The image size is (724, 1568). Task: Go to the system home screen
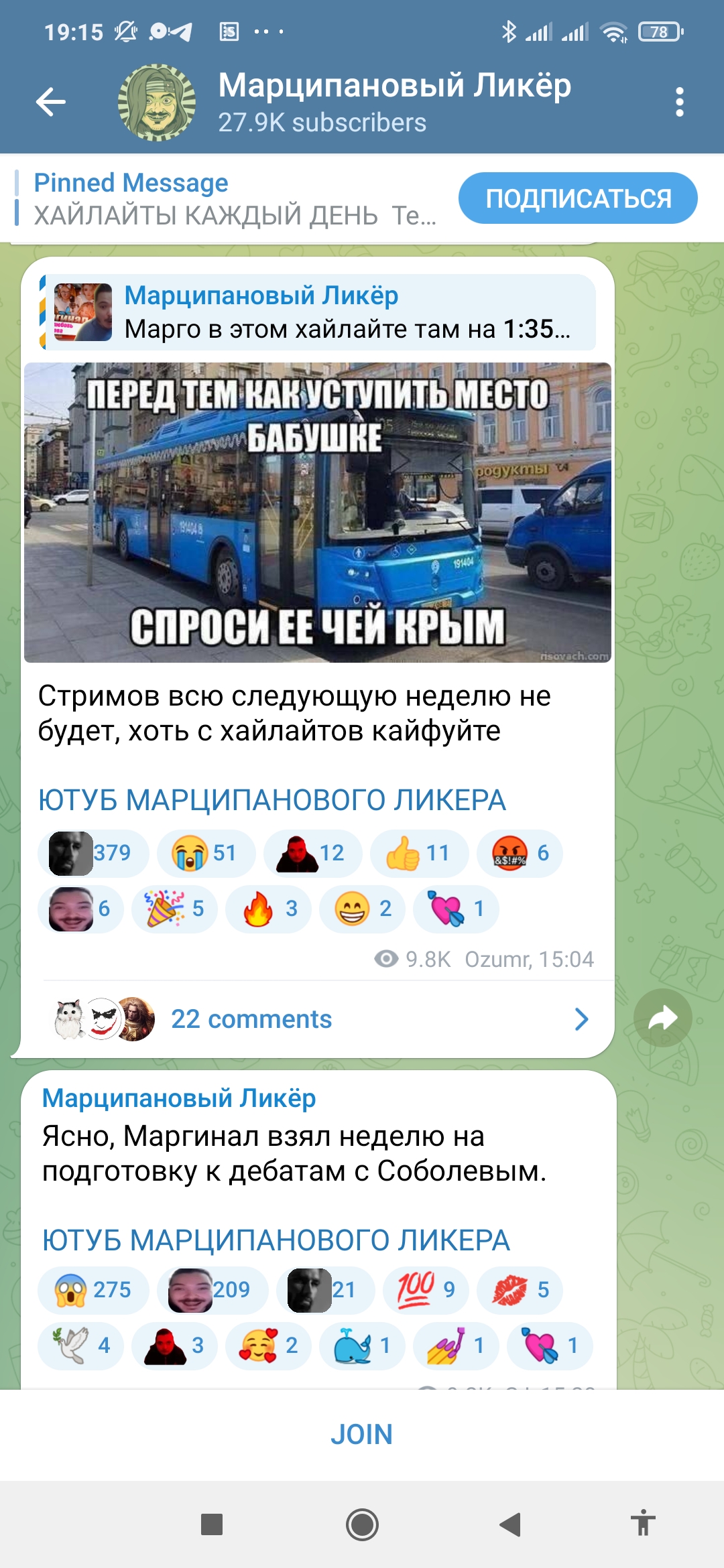pos(362,1525)
